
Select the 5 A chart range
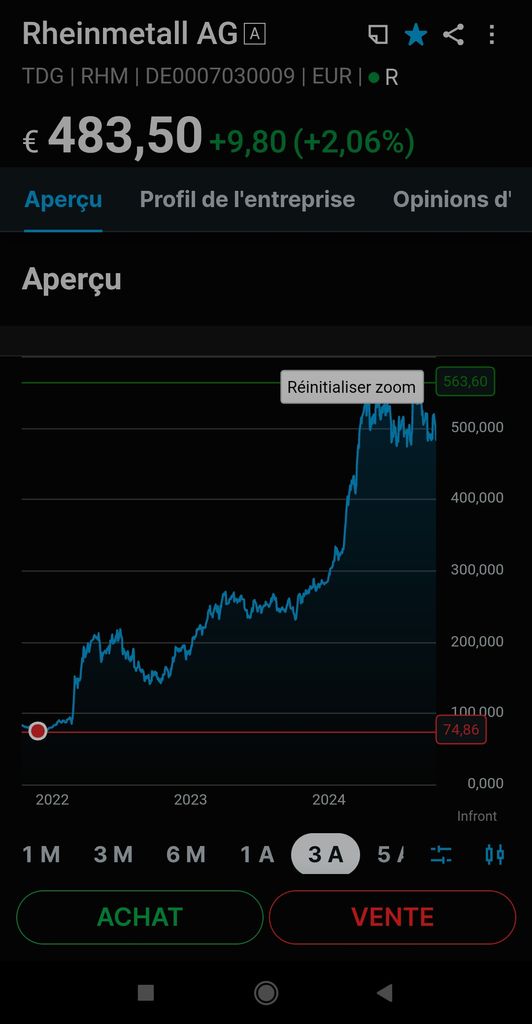coord(391,854)
